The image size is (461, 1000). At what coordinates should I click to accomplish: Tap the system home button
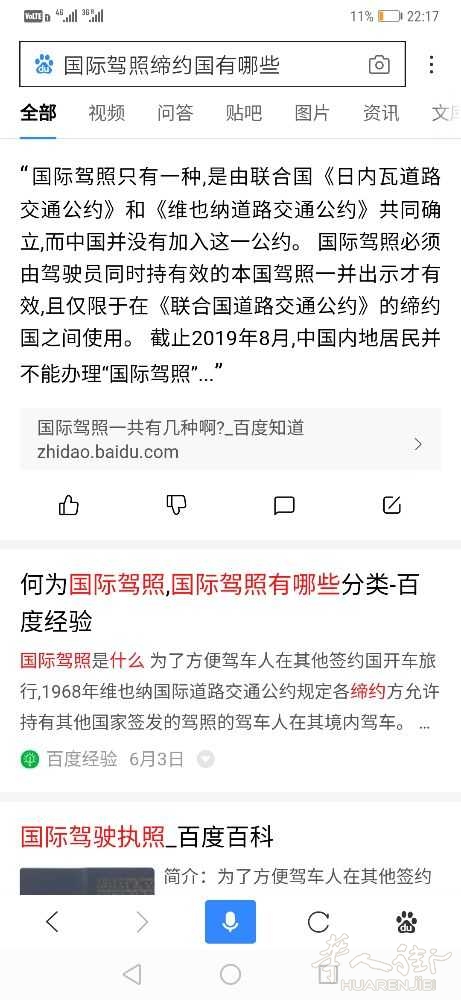pyautogui.click(x=230, y=974)
